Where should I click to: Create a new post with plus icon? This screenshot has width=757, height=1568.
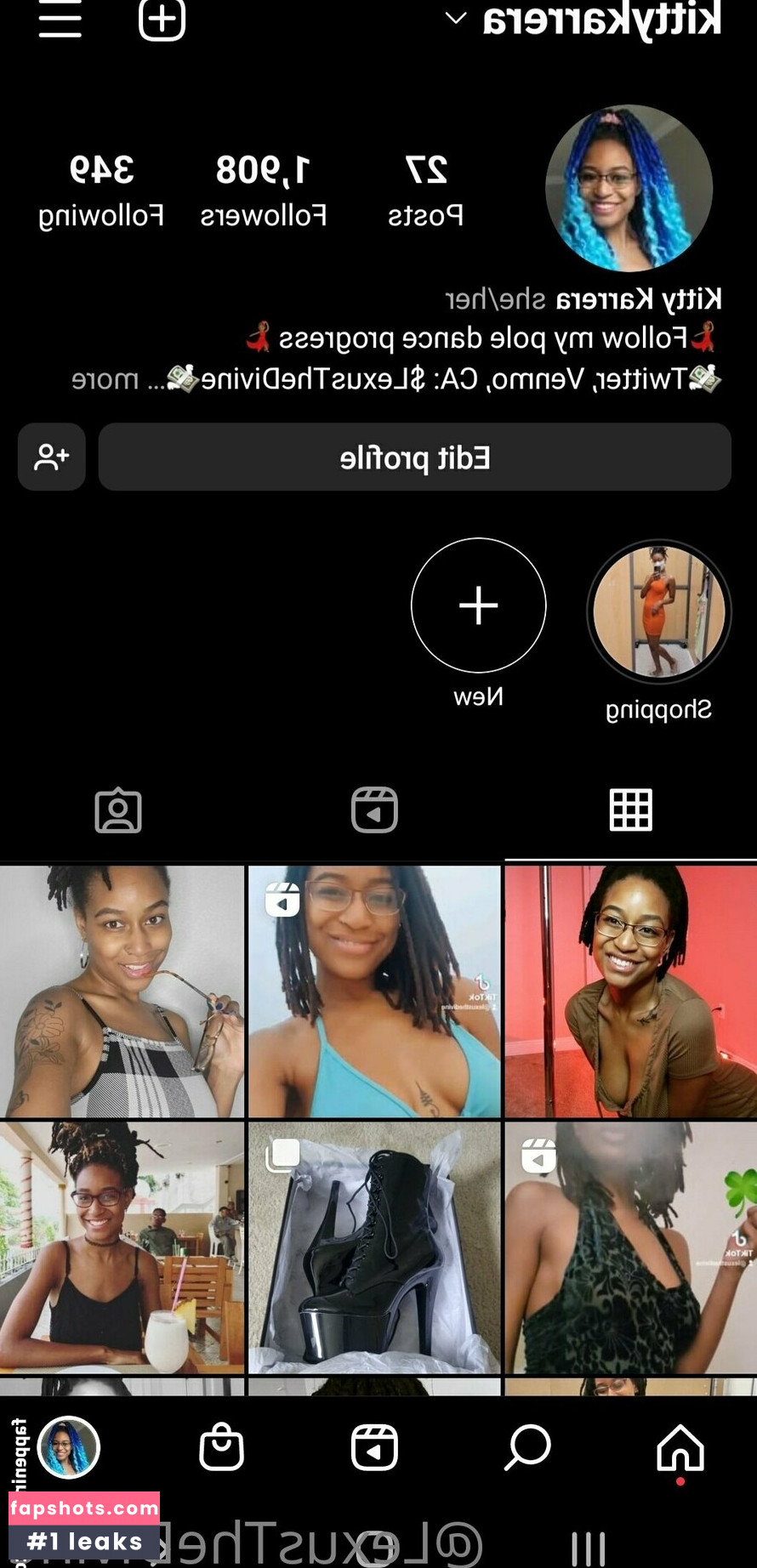click(x=162, y=19)
